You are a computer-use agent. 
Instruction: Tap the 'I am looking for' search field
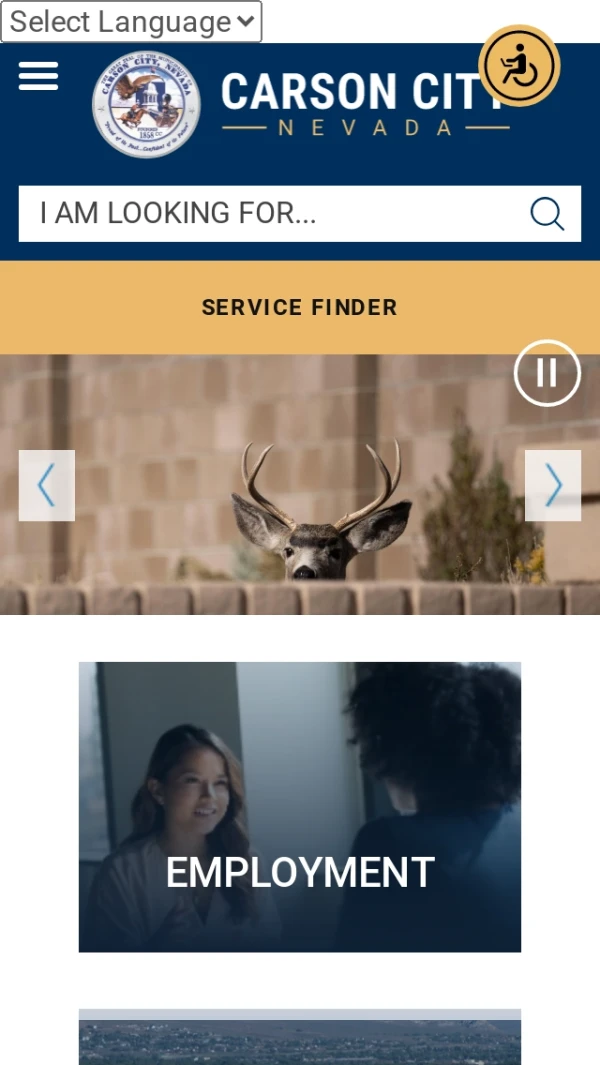tap(270, 213)
